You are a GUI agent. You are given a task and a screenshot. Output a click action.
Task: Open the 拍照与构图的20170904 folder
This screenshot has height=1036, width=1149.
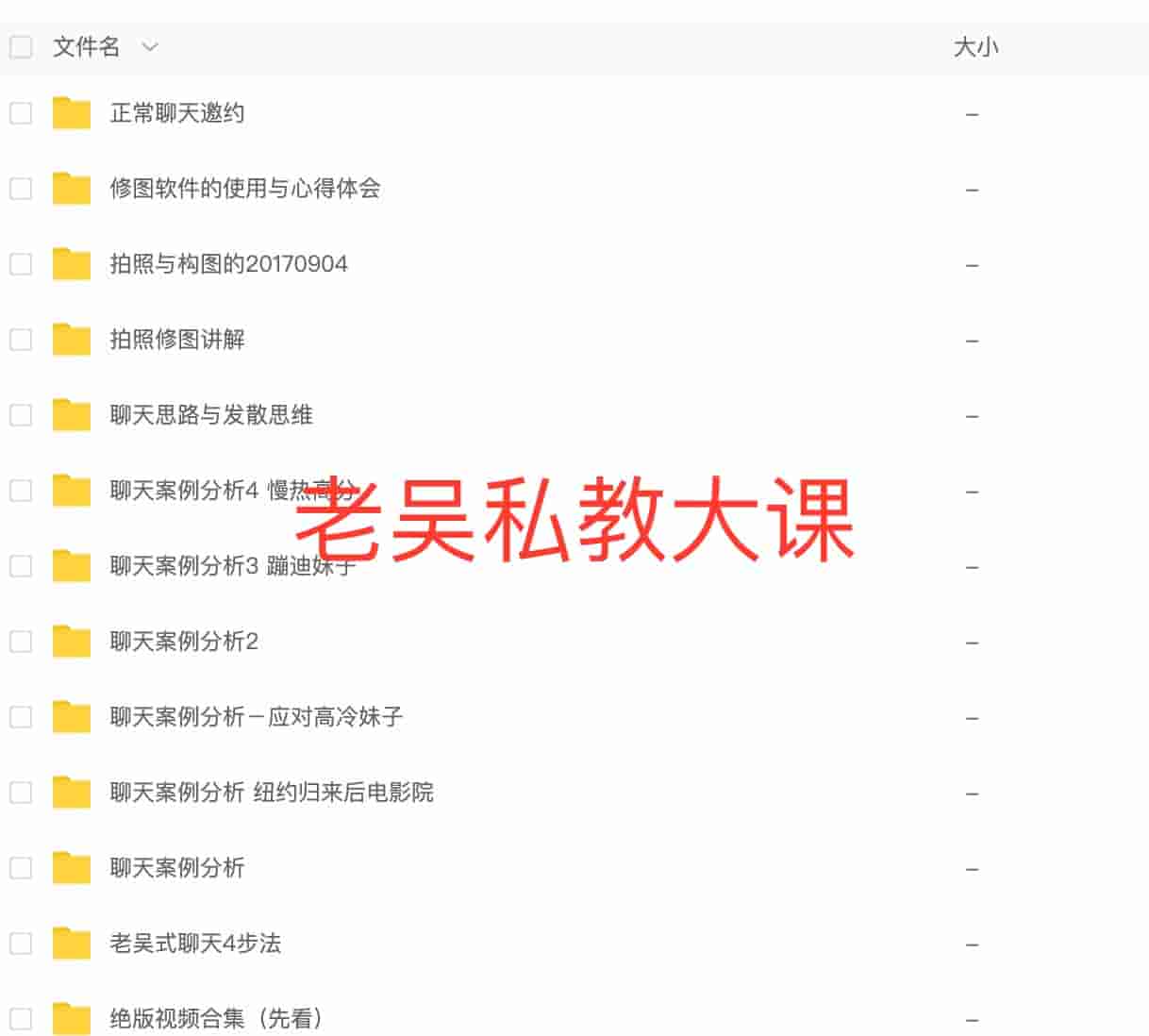coord(228,264)
